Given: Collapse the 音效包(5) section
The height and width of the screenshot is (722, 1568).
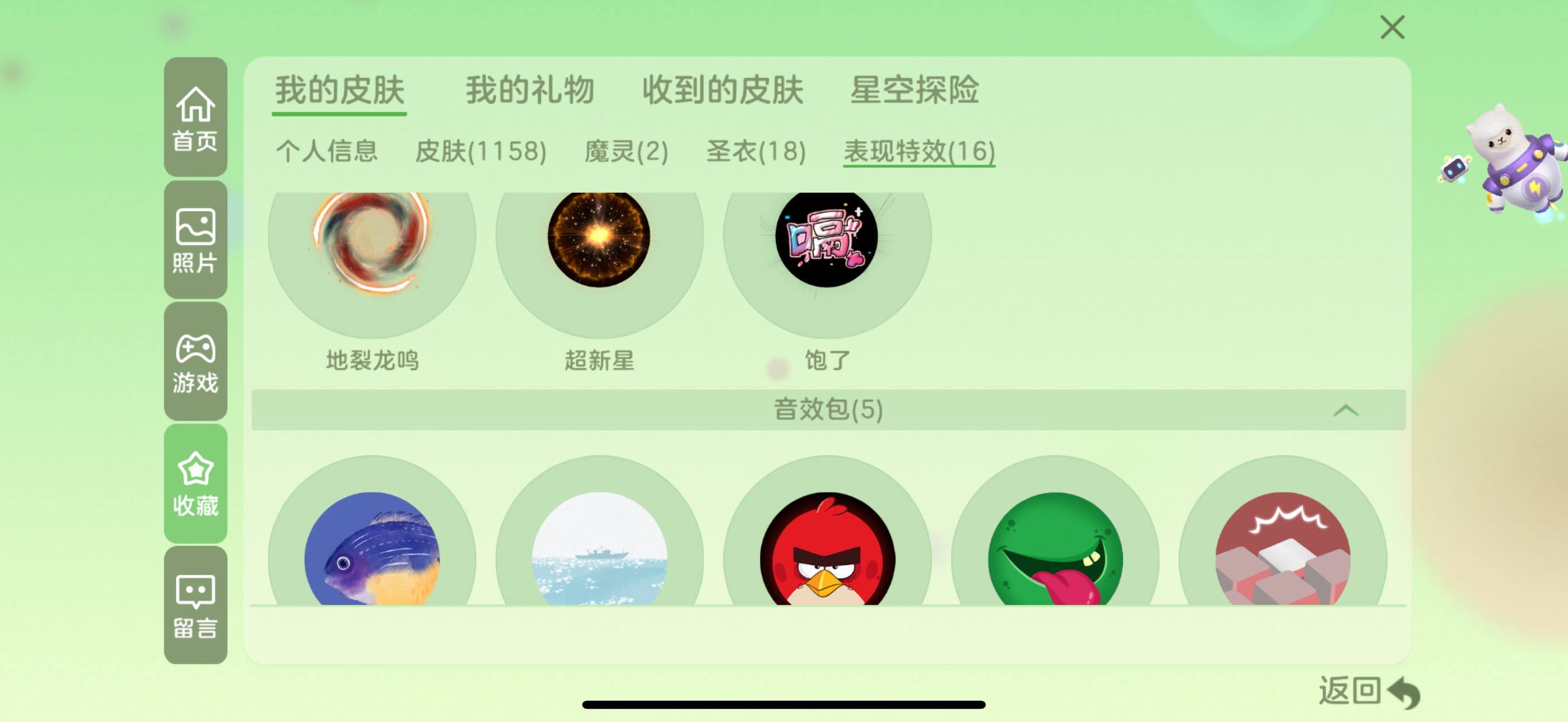Looking at the screenshot, I should point(1345,411).
